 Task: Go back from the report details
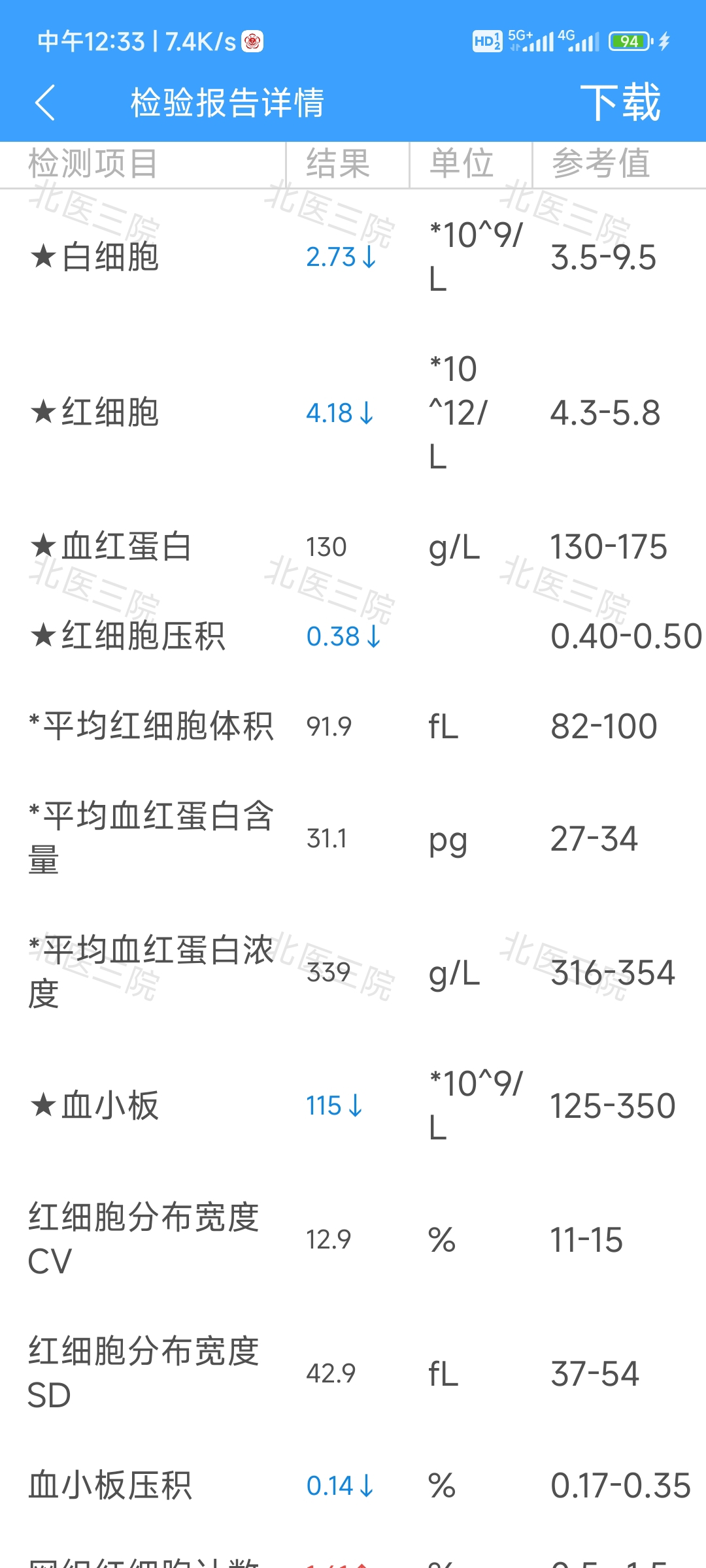(x=44, y=103)
